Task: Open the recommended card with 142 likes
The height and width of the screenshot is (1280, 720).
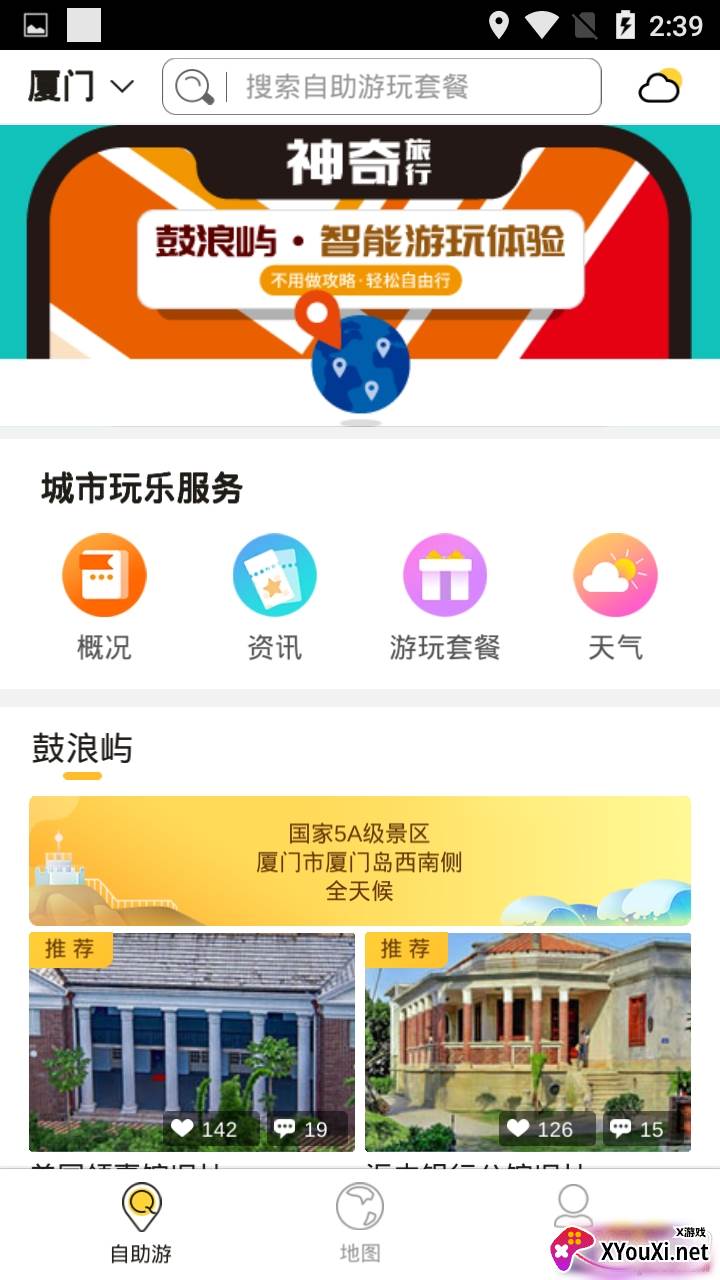Action: [x=192, y=1040]
